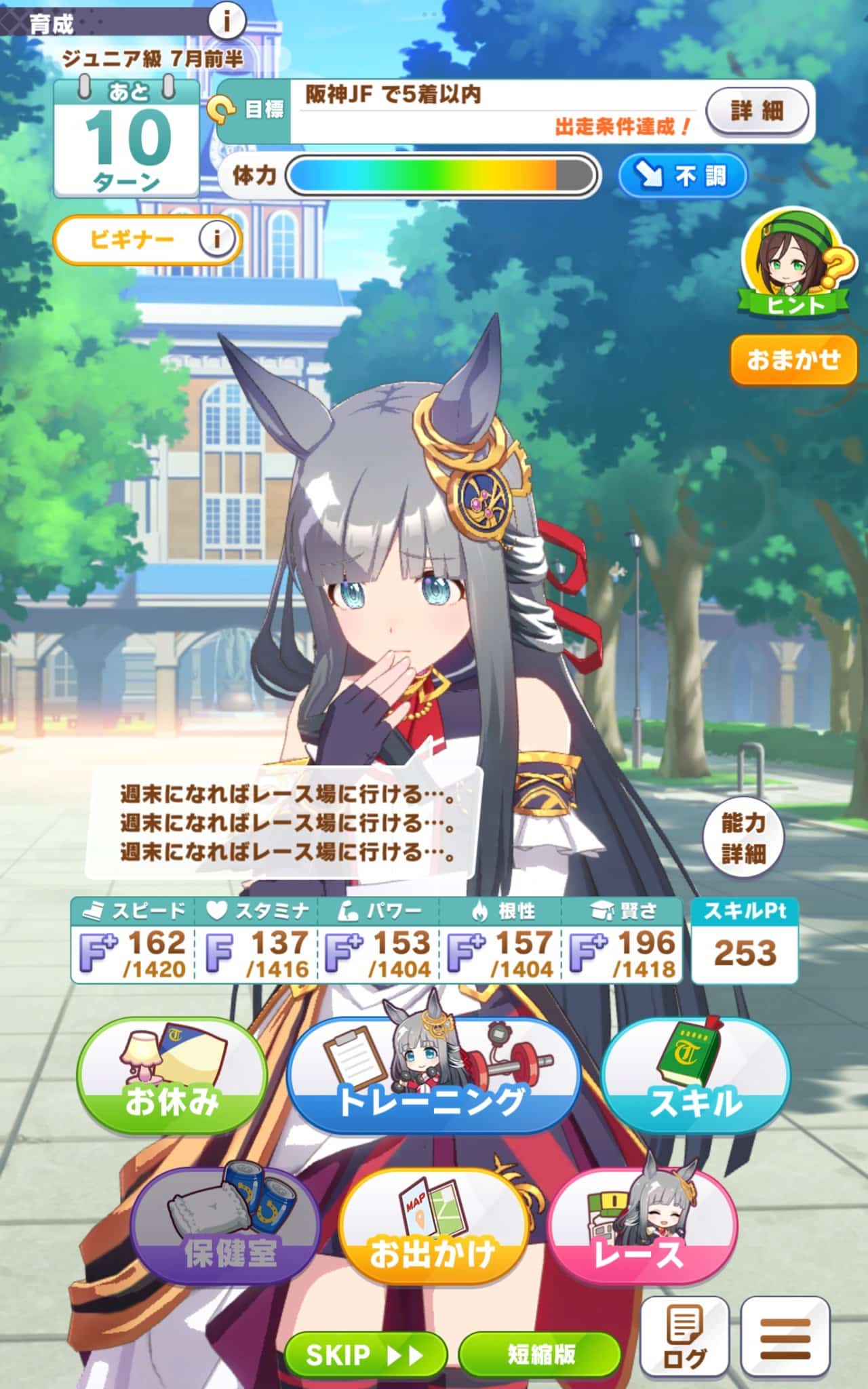Tap the おまかせ auto button
The image size is (868, 1389).
click(793, 359)
